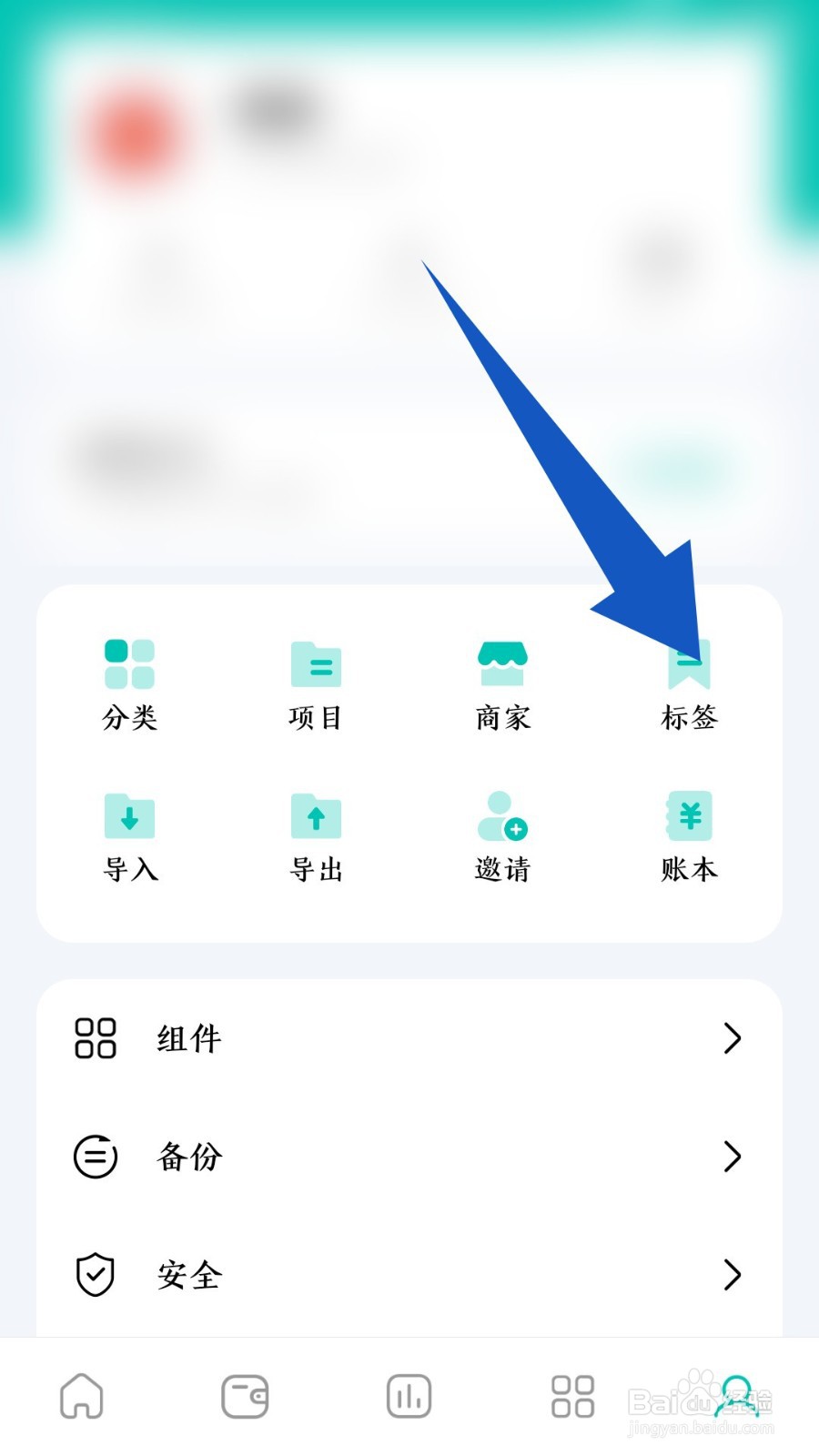819x1456 pixels.
Task: Expand the 组件 (Widgets) row chevron
Action: pos(733,1038)
